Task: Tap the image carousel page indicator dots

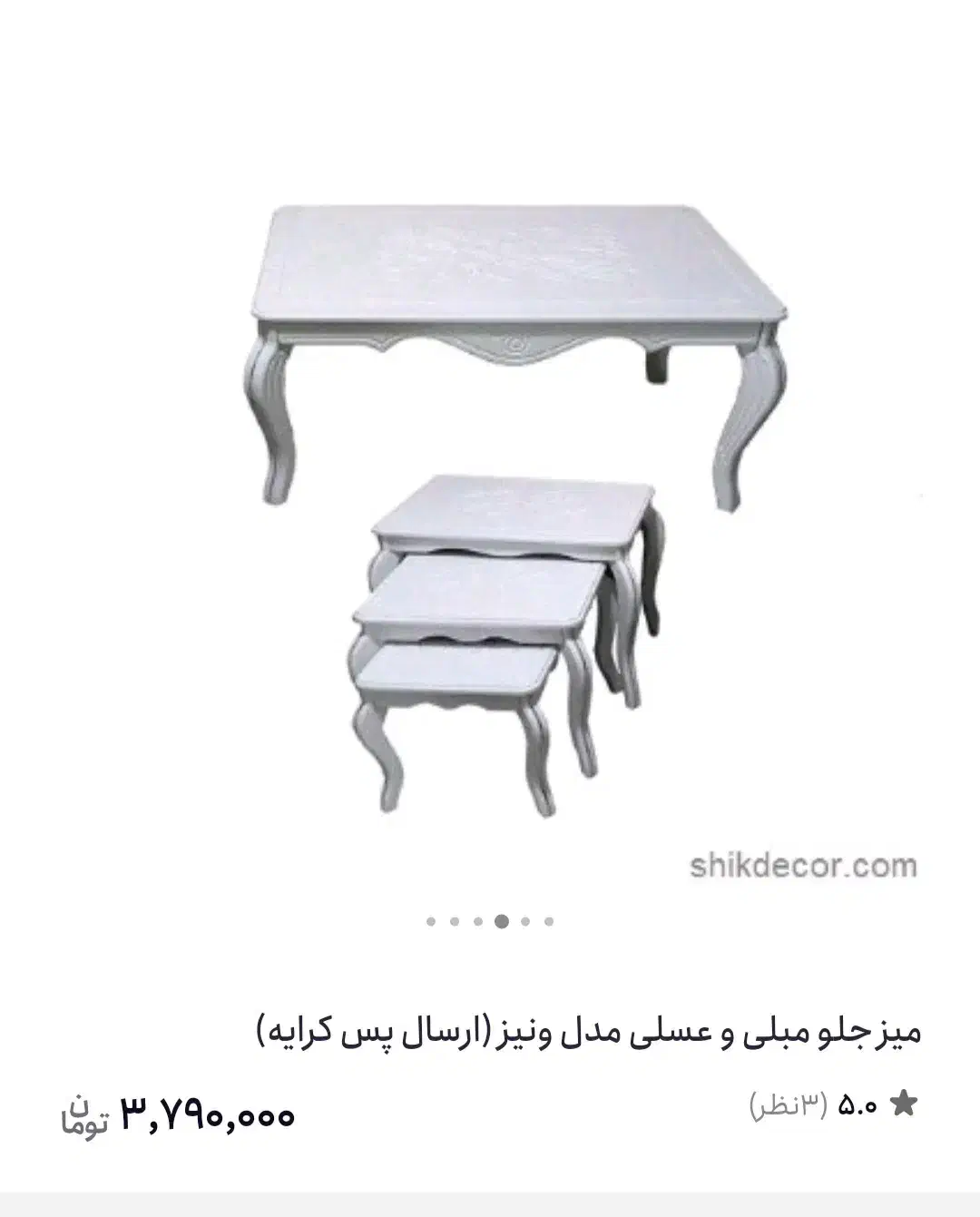Action: coord(490,921)
